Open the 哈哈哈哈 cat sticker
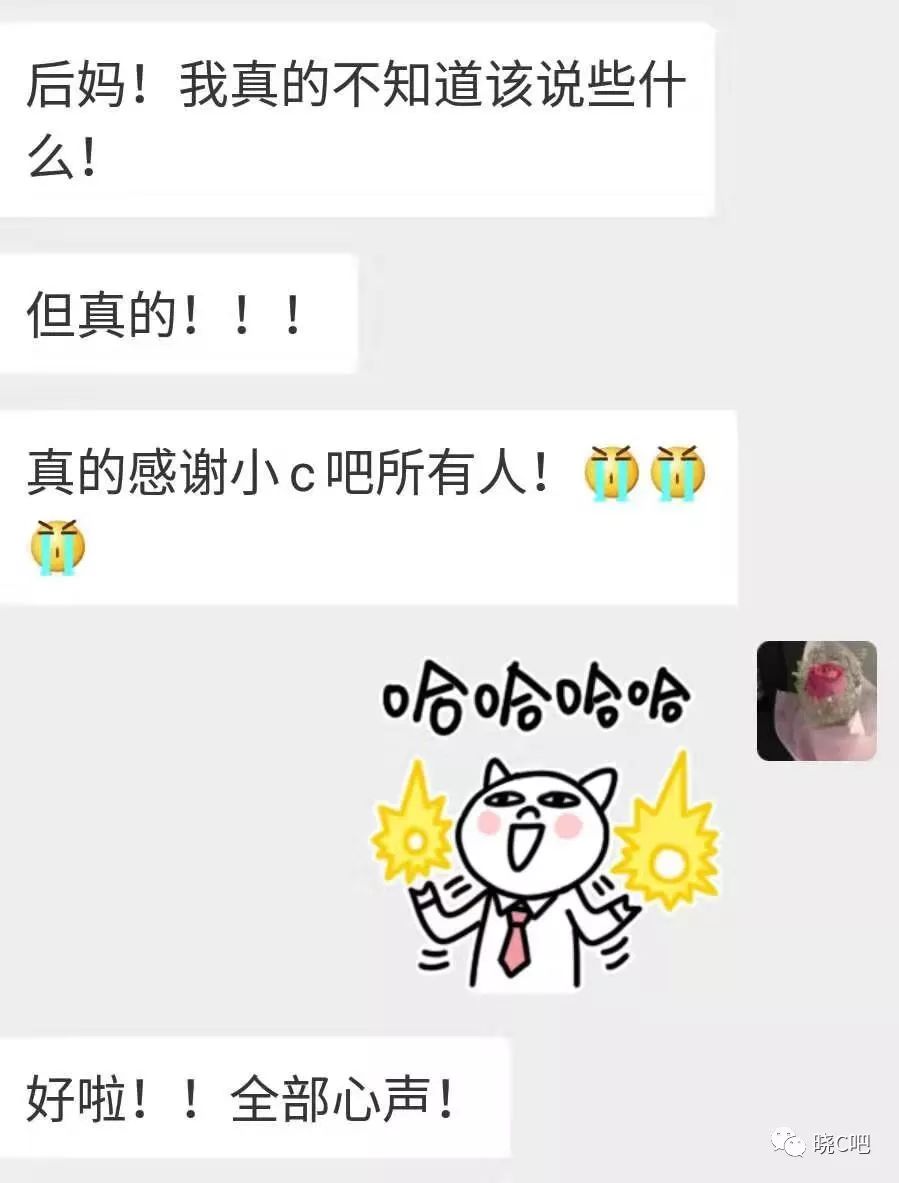The width and height of the screenshot is (899, 1183). pos(543,828)
